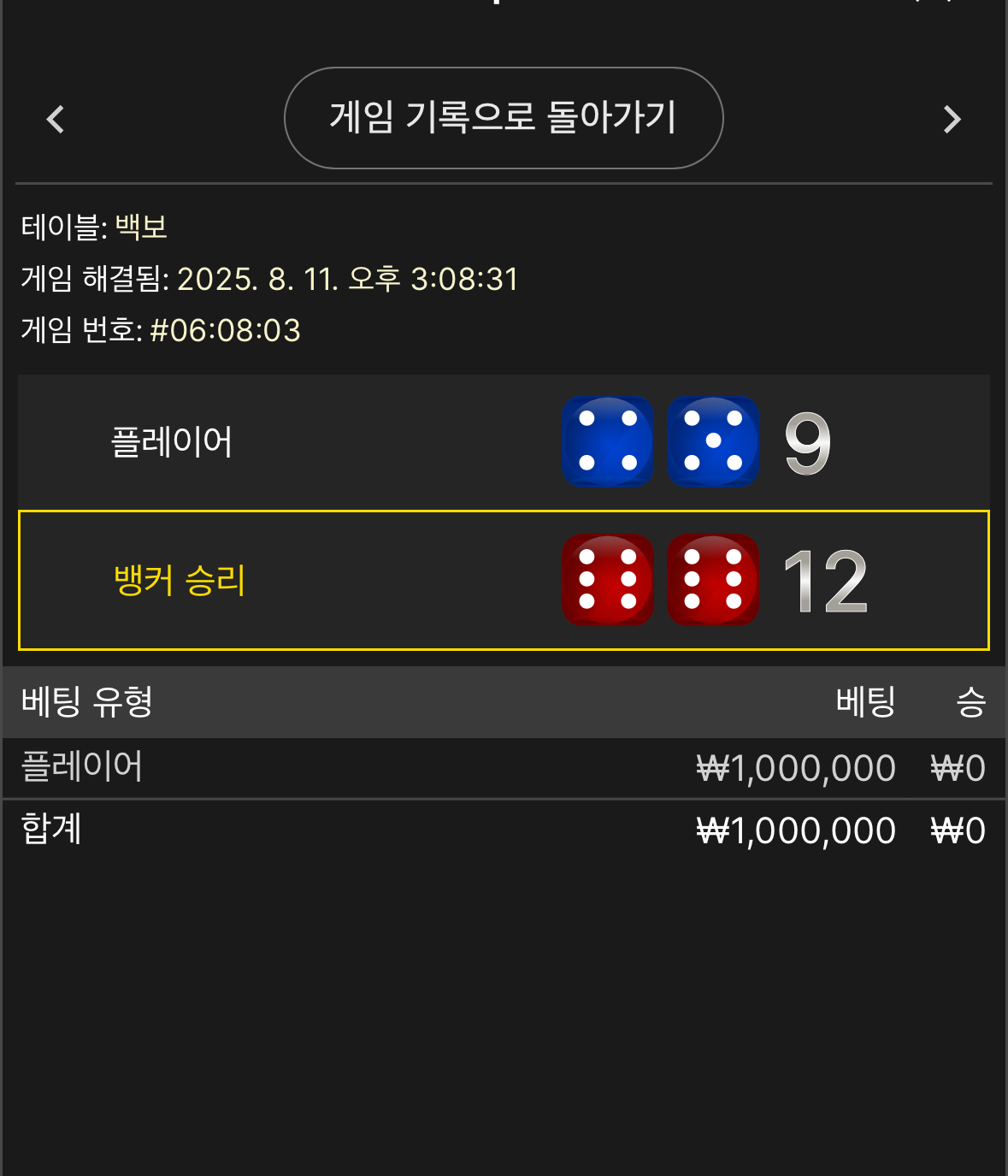Viewport: 1008px width, 1176px height.
Task: Go to the previous game record arrow
Action: coord(56,119)
